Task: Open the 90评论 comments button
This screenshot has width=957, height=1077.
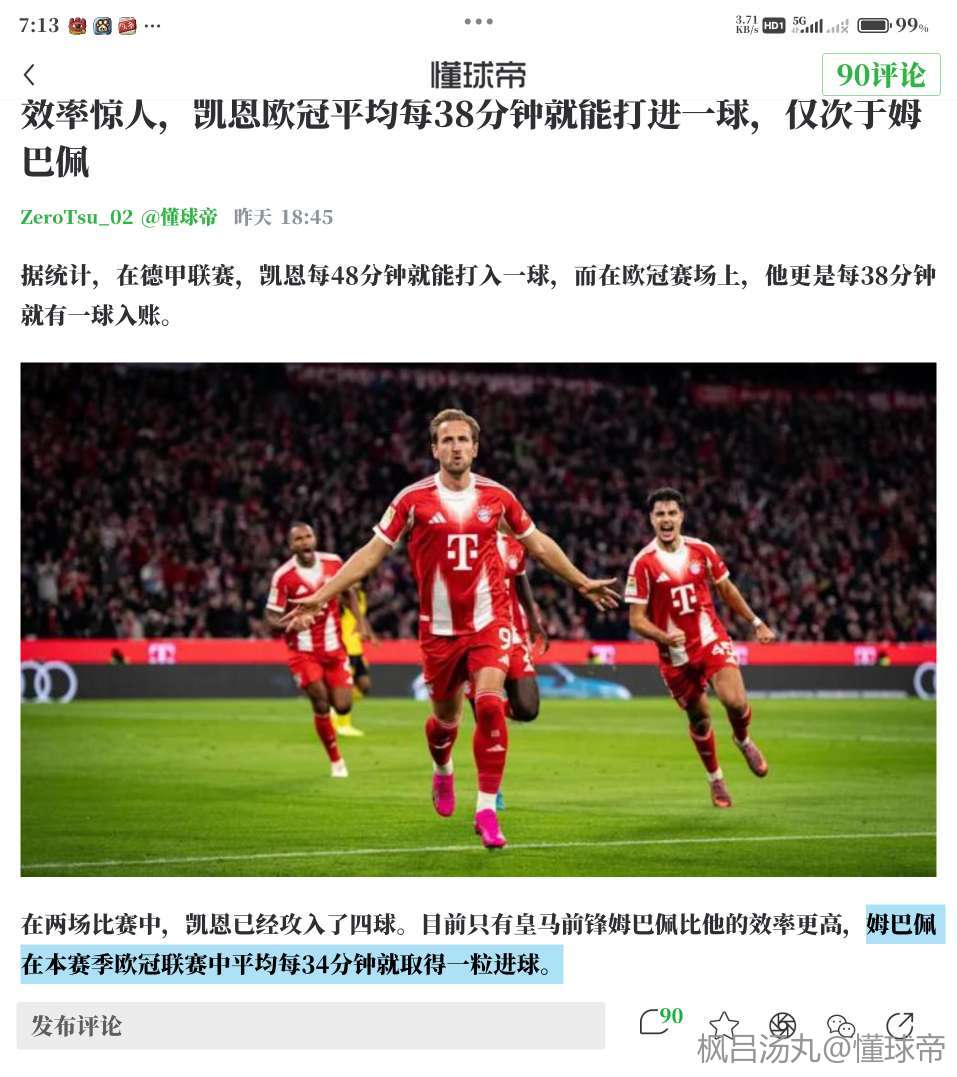Action: 880,75
